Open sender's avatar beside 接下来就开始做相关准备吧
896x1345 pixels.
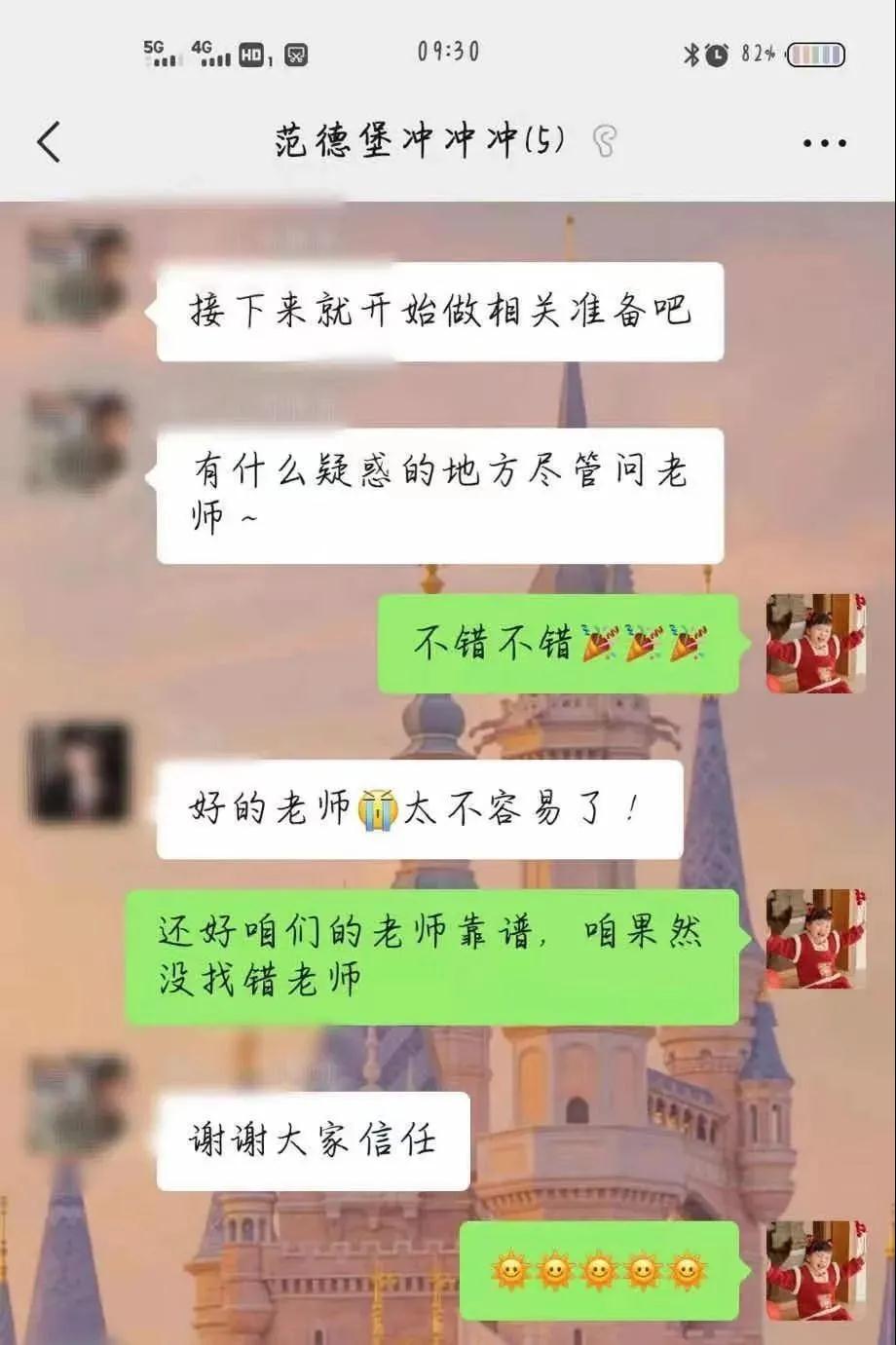point(78,276)
